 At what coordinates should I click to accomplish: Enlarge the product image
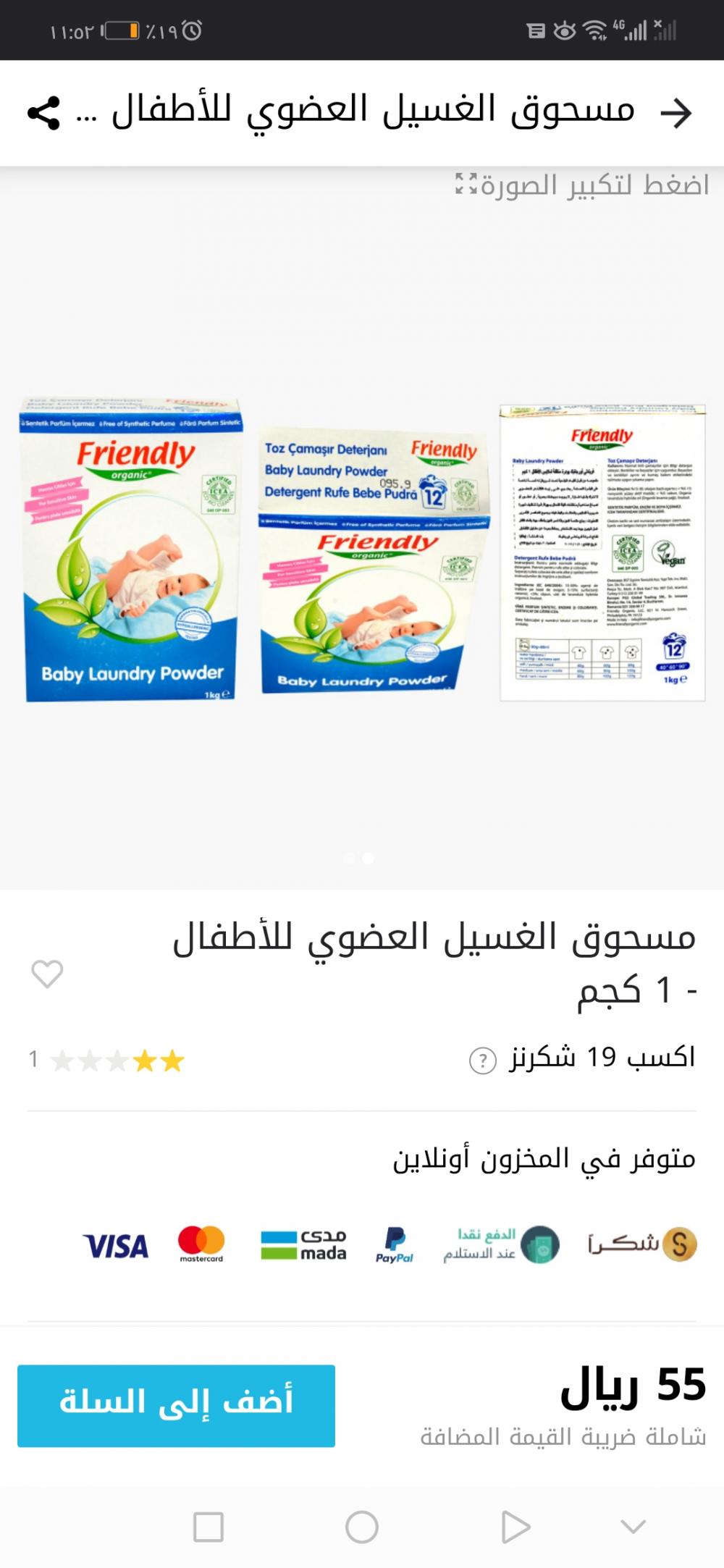[x=583, y=185]
